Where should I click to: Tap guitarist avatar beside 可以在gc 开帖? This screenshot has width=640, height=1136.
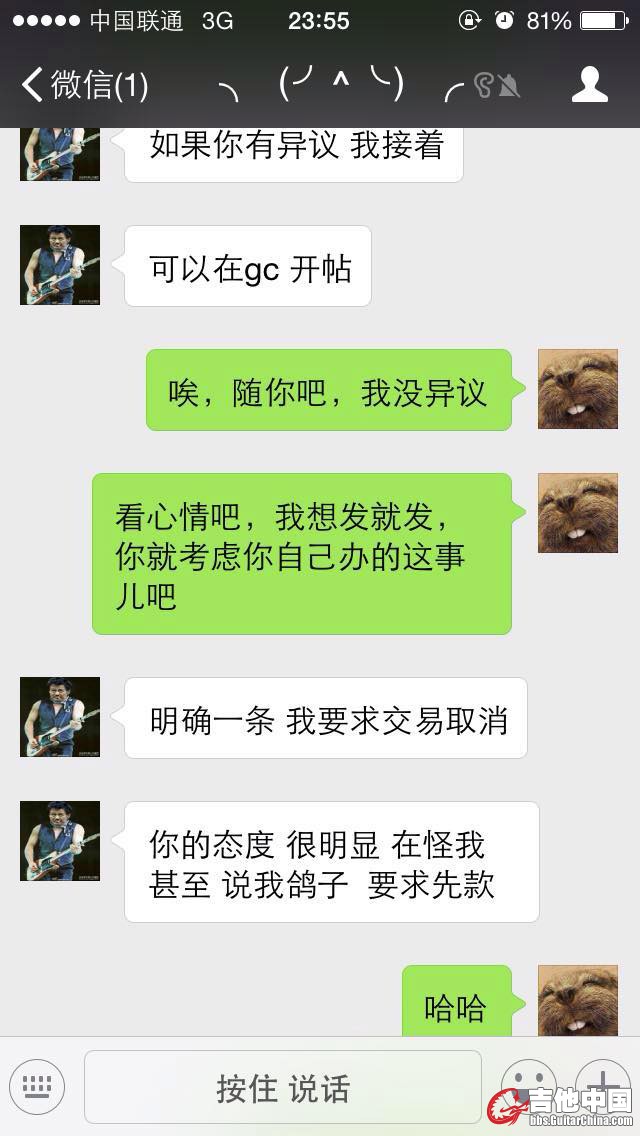(x=60, y=265)
